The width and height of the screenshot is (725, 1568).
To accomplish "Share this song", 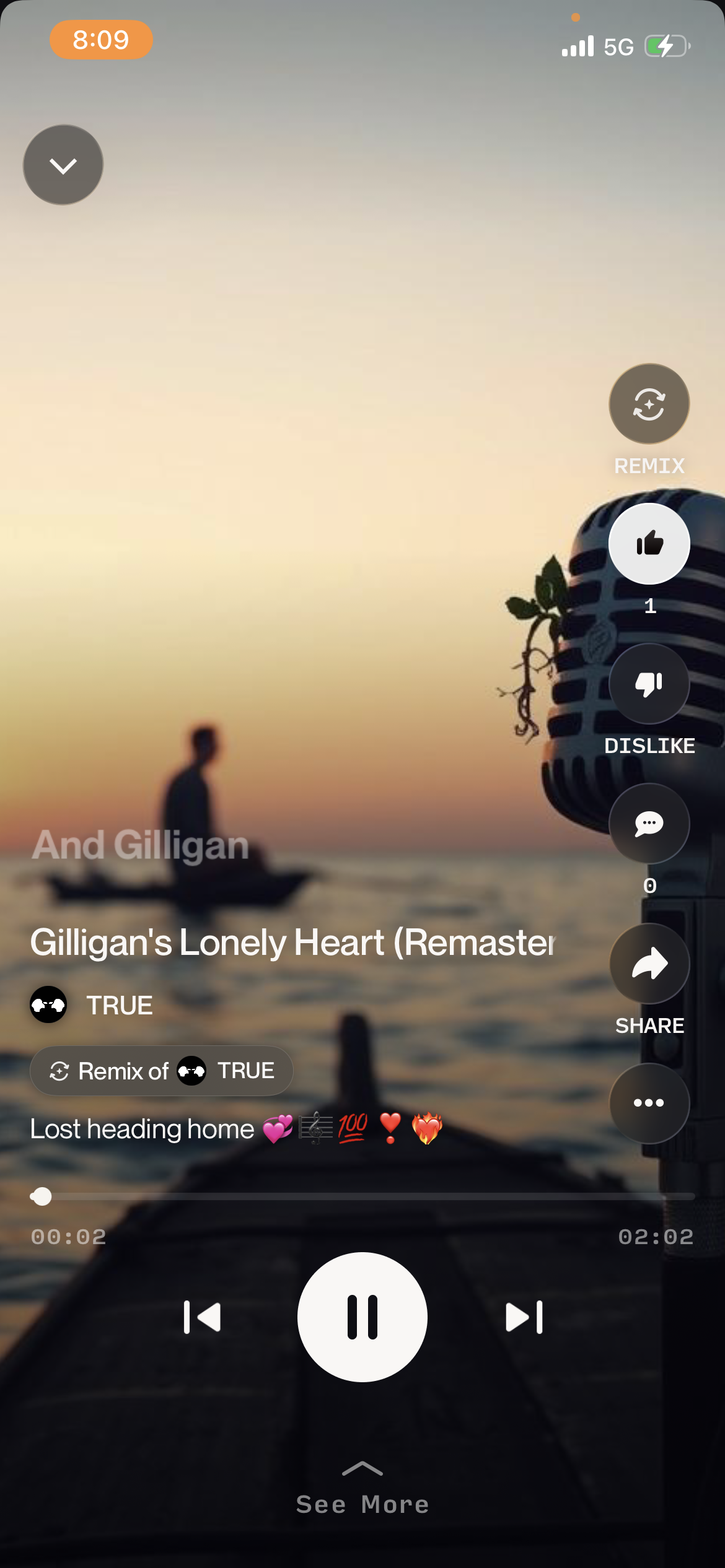I will [649, 963].
